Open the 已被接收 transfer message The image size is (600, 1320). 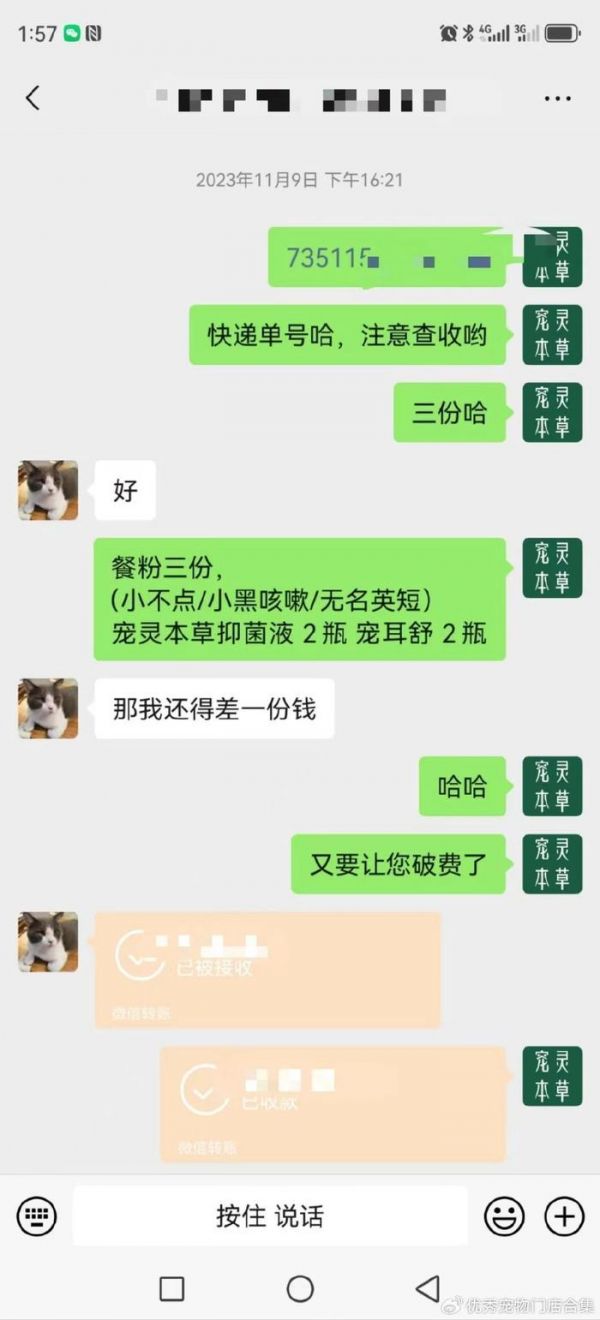[267, 969]
